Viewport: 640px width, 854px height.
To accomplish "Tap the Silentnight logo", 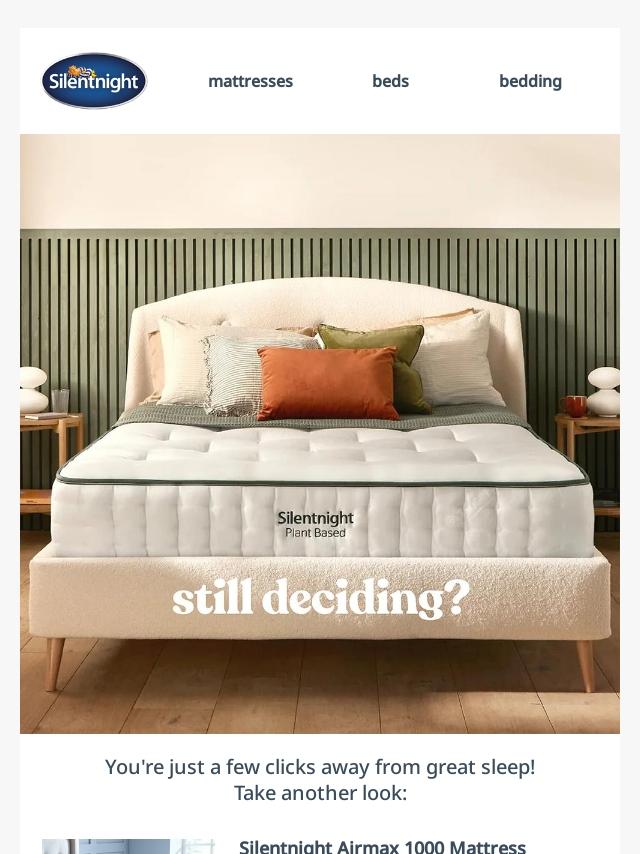I will [94, 81].
